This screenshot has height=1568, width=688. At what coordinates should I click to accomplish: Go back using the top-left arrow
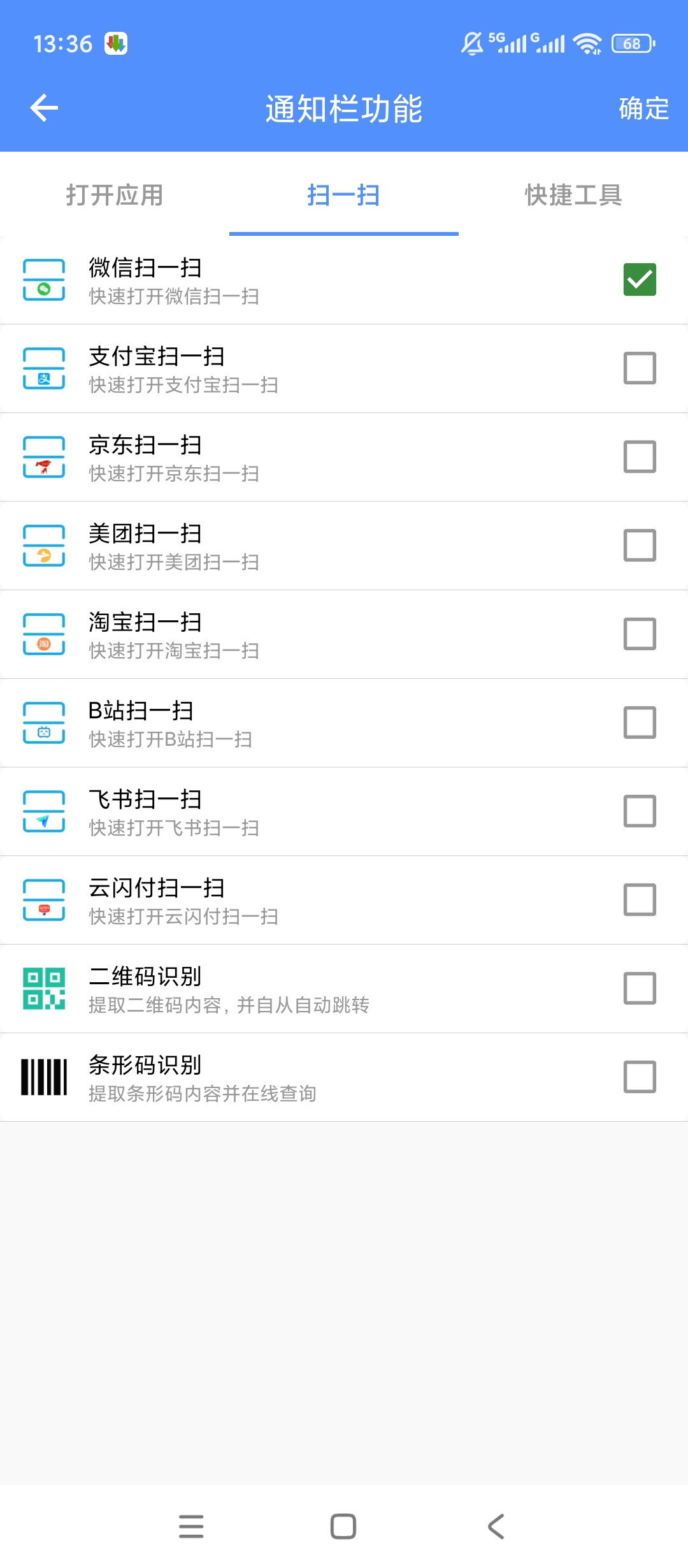(44, 108)
